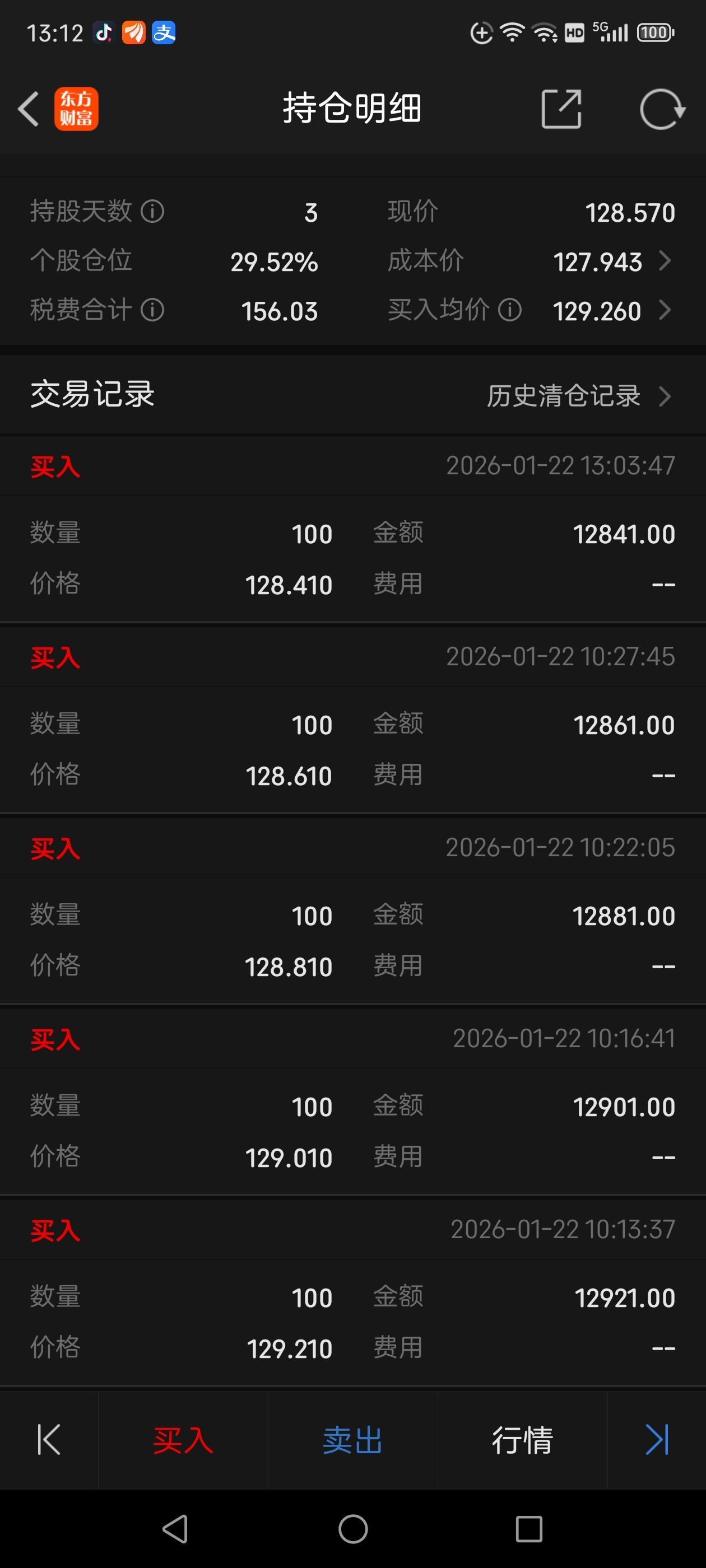
Task: Go to the system home screen
Action: pos(354,1529)
